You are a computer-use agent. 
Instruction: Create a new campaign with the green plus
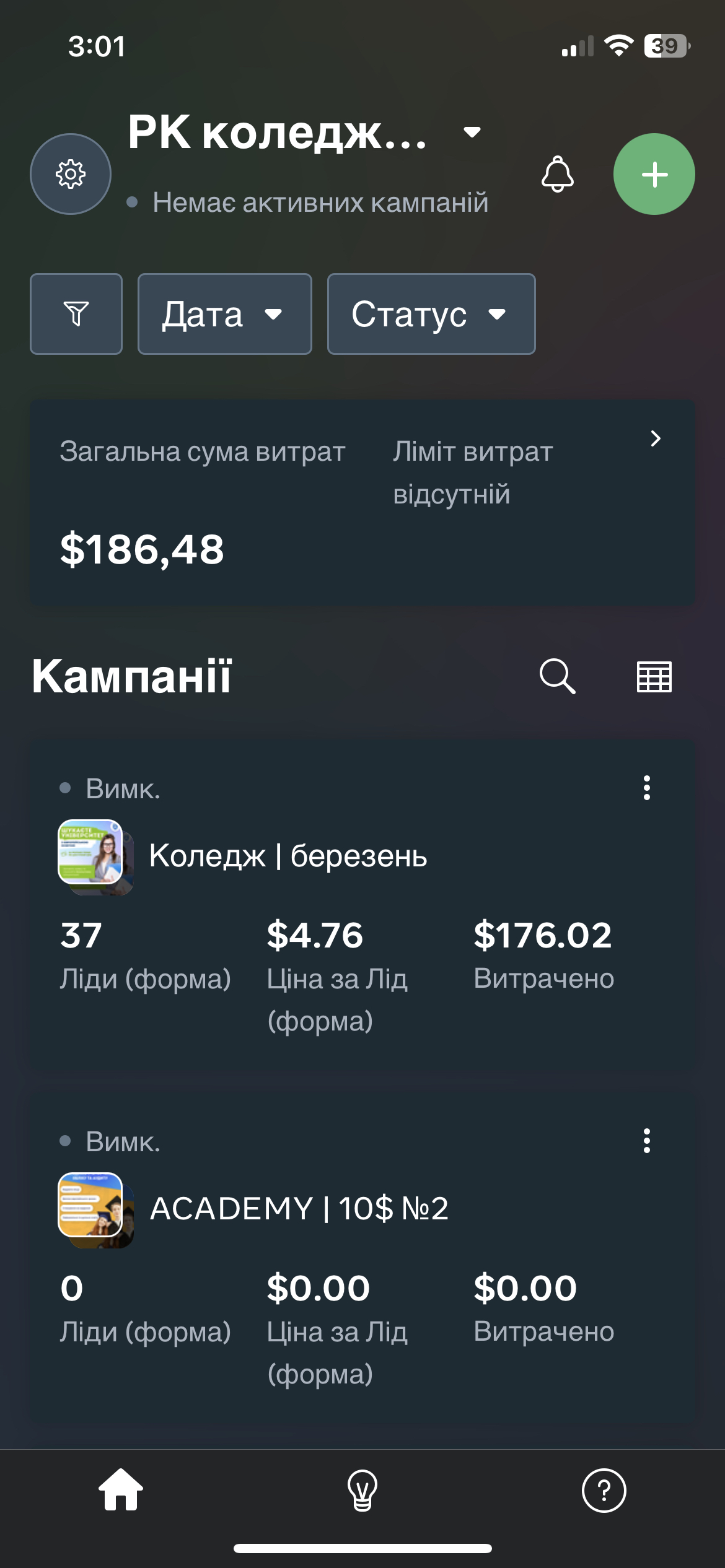click(x=654, y=174)
